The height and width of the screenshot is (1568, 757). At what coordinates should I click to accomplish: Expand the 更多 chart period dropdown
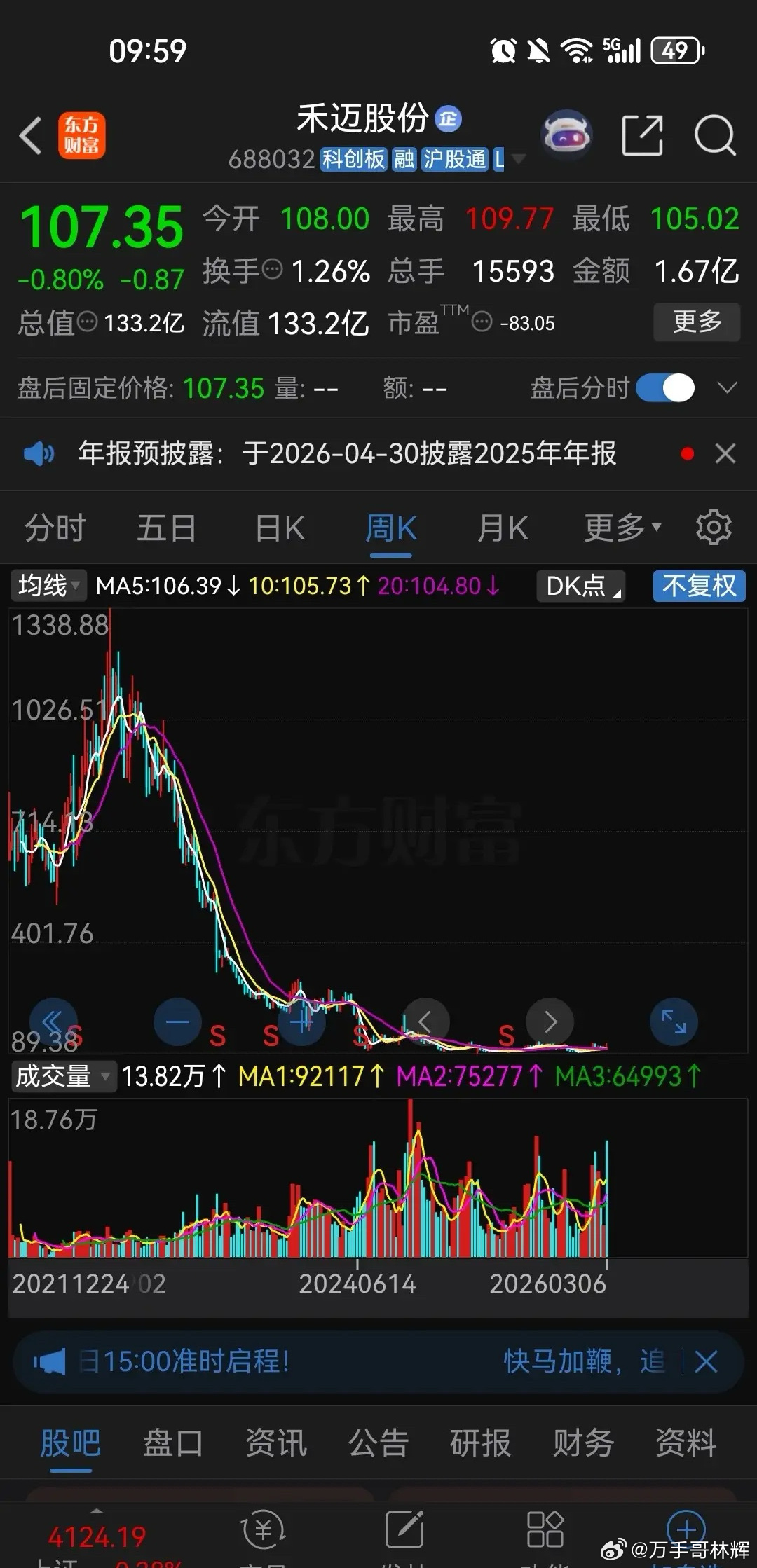click(x=620, y=528)
